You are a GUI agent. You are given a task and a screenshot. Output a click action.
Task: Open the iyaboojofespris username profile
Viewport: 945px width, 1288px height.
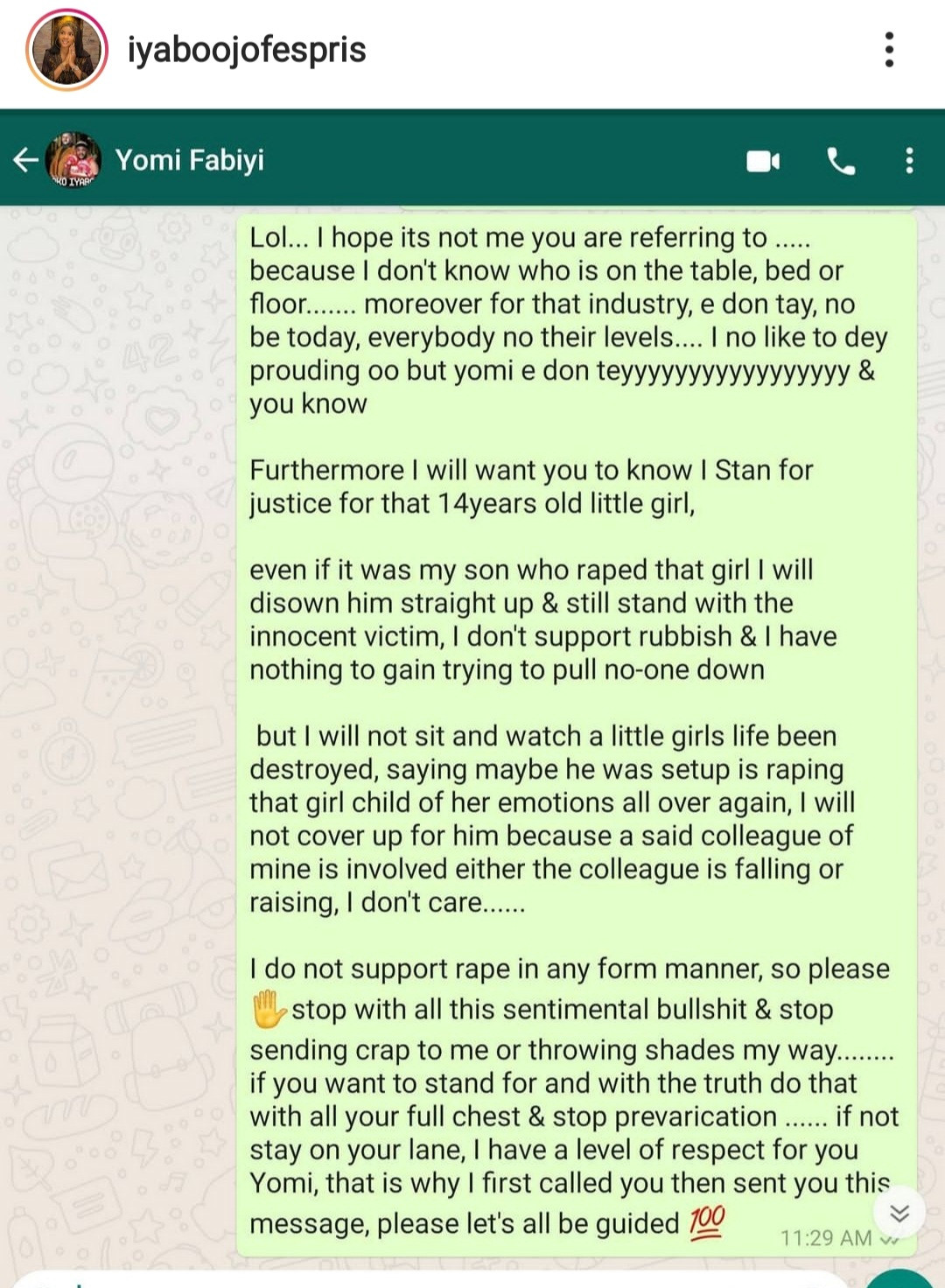point(247,50)
